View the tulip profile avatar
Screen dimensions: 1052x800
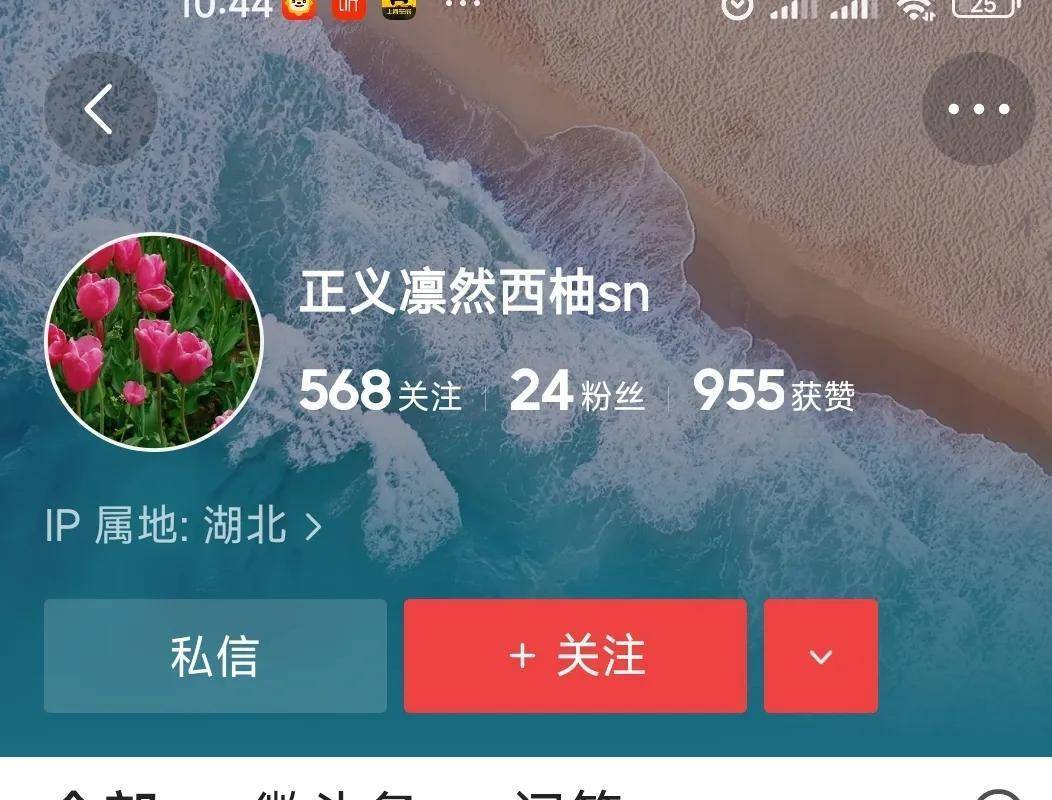pos(154,342)
